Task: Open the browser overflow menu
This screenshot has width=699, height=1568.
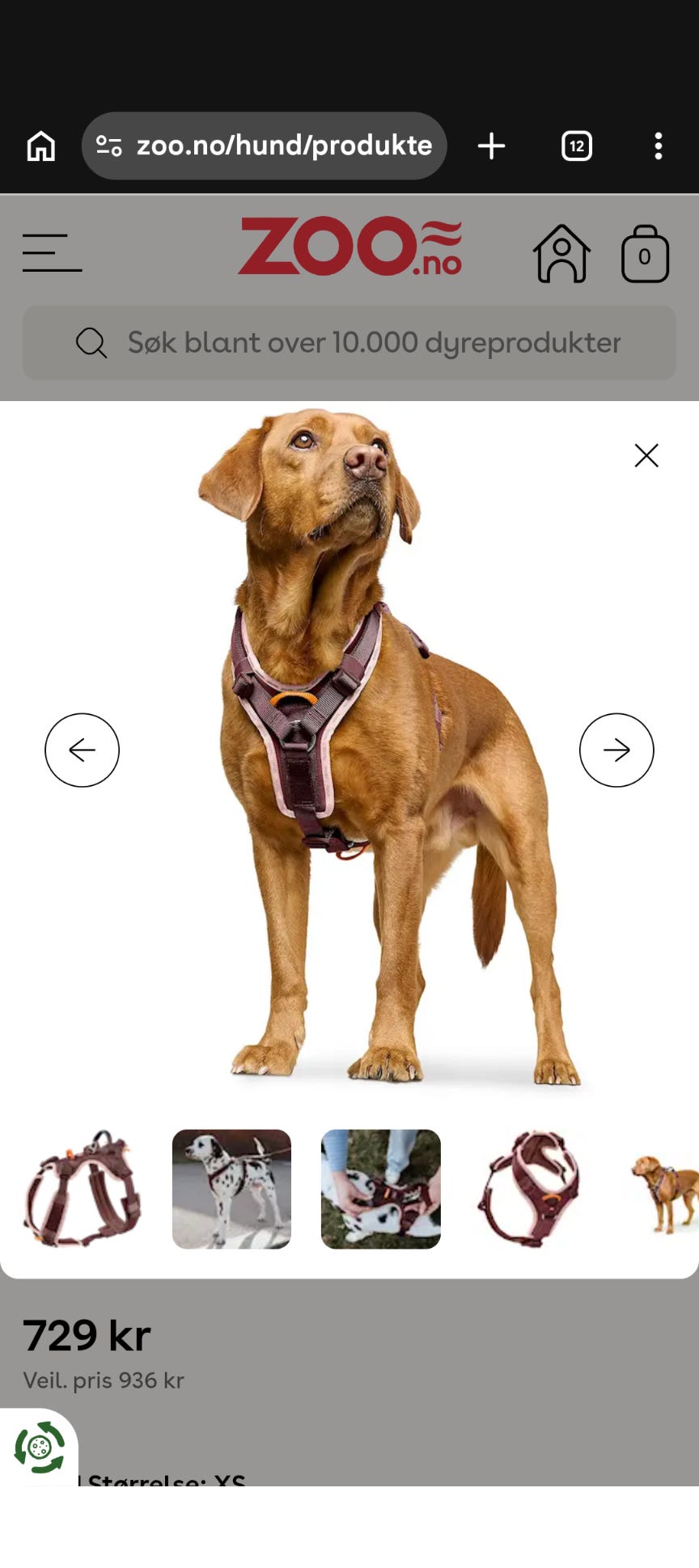Action: tap(659, 146)
